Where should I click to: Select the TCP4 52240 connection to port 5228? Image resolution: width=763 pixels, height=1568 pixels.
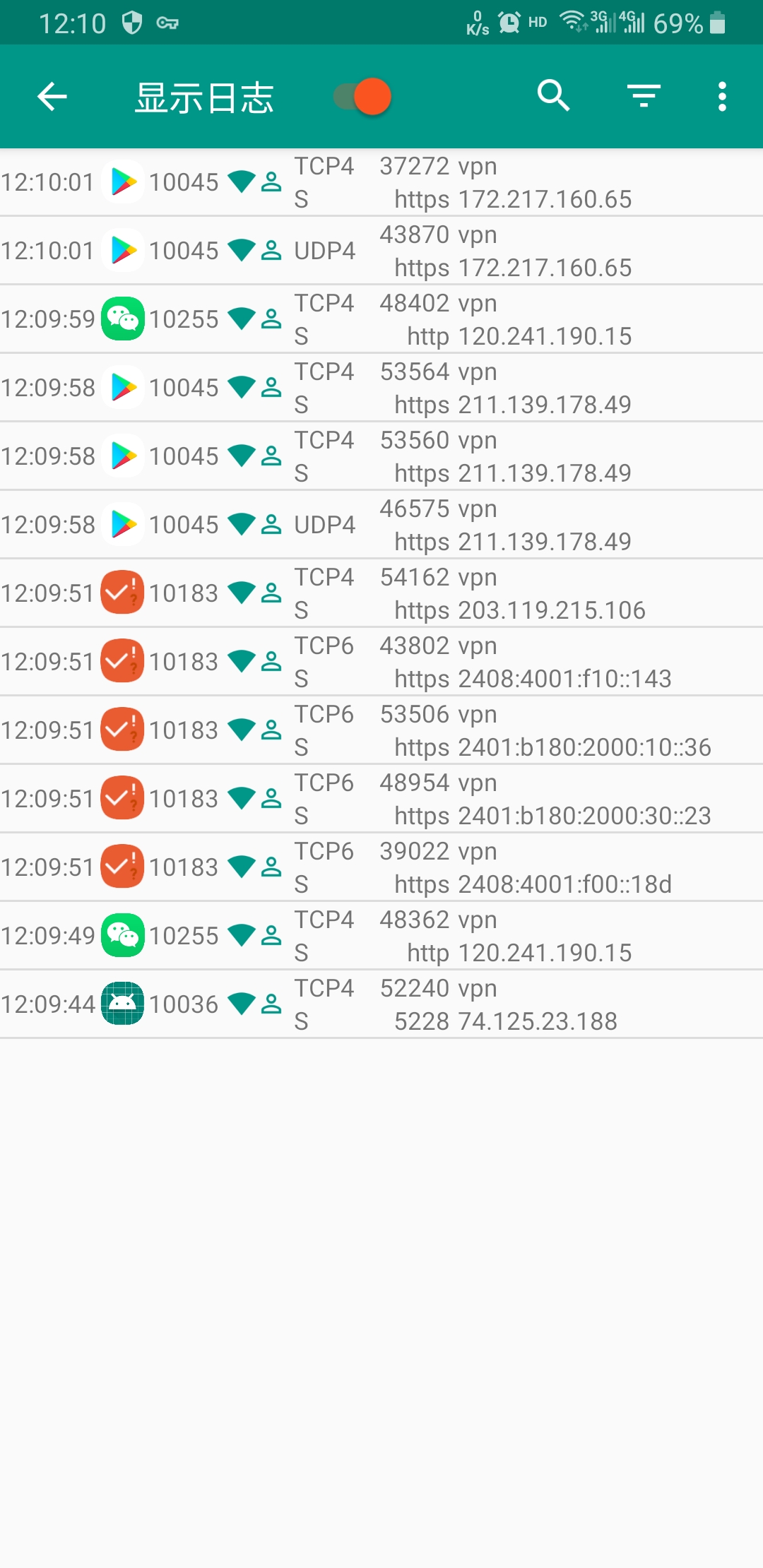(495, 1003)
